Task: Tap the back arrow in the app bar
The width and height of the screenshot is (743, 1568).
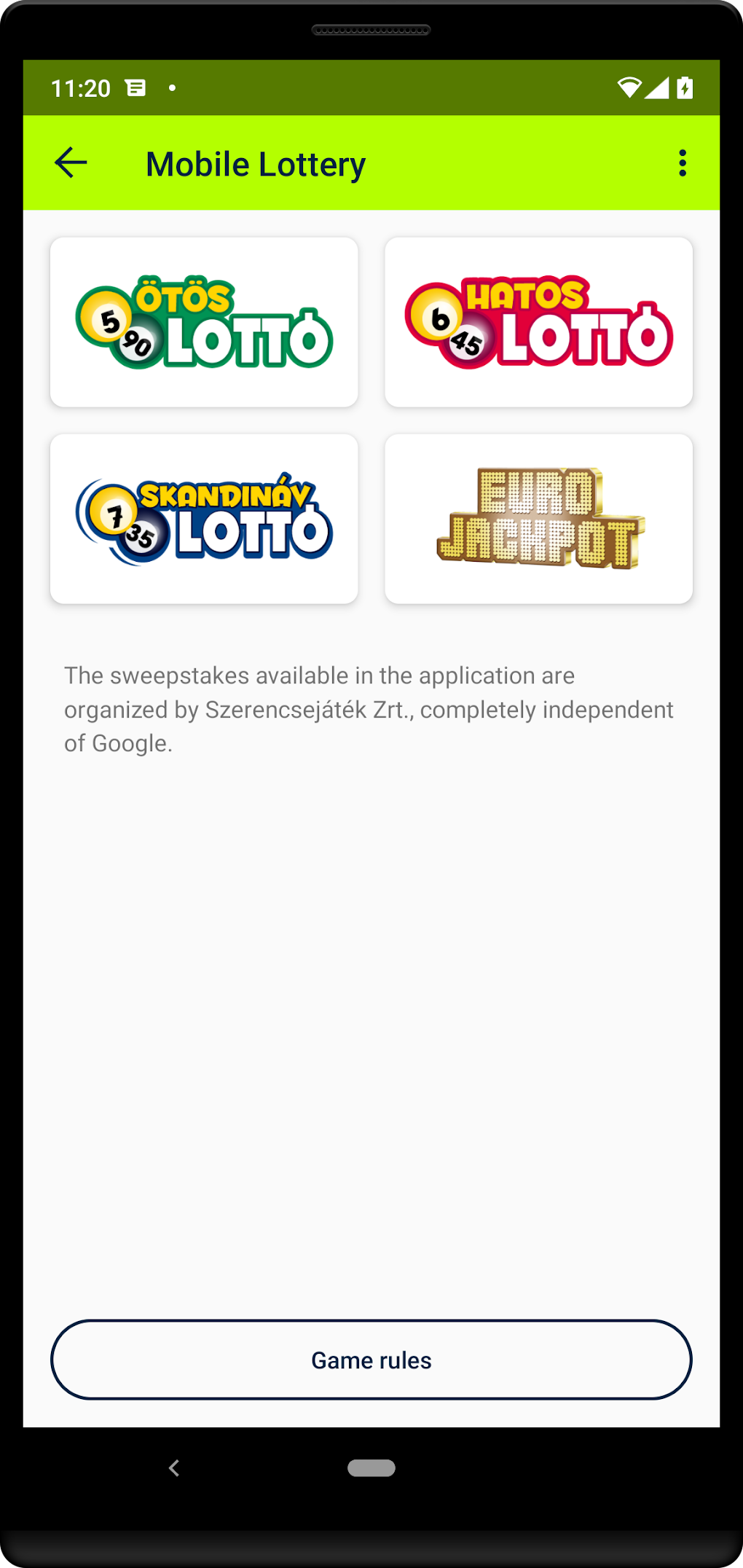Action: pyautogui.click(x=69, y=162)
